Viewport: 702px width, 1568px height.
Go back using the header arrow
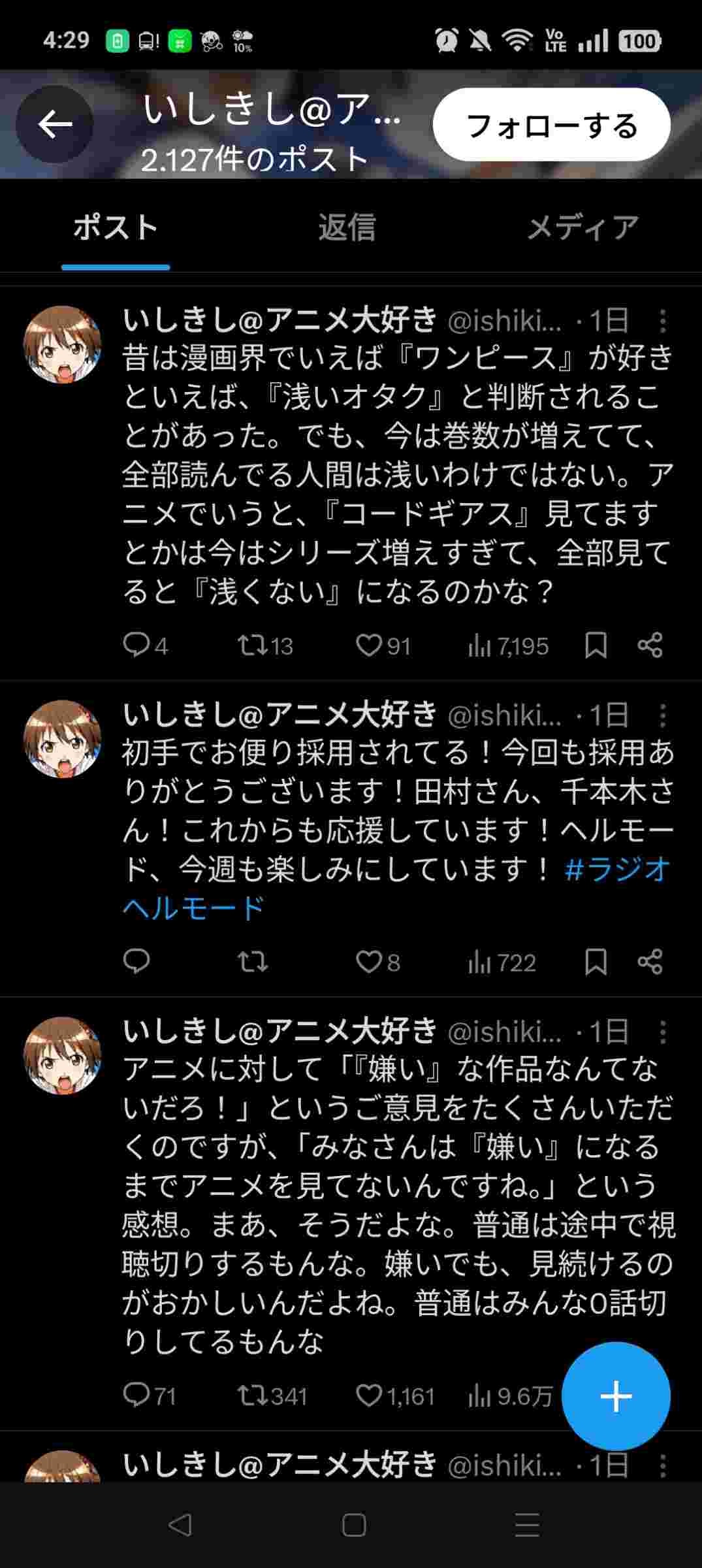[x=55, y=124]
